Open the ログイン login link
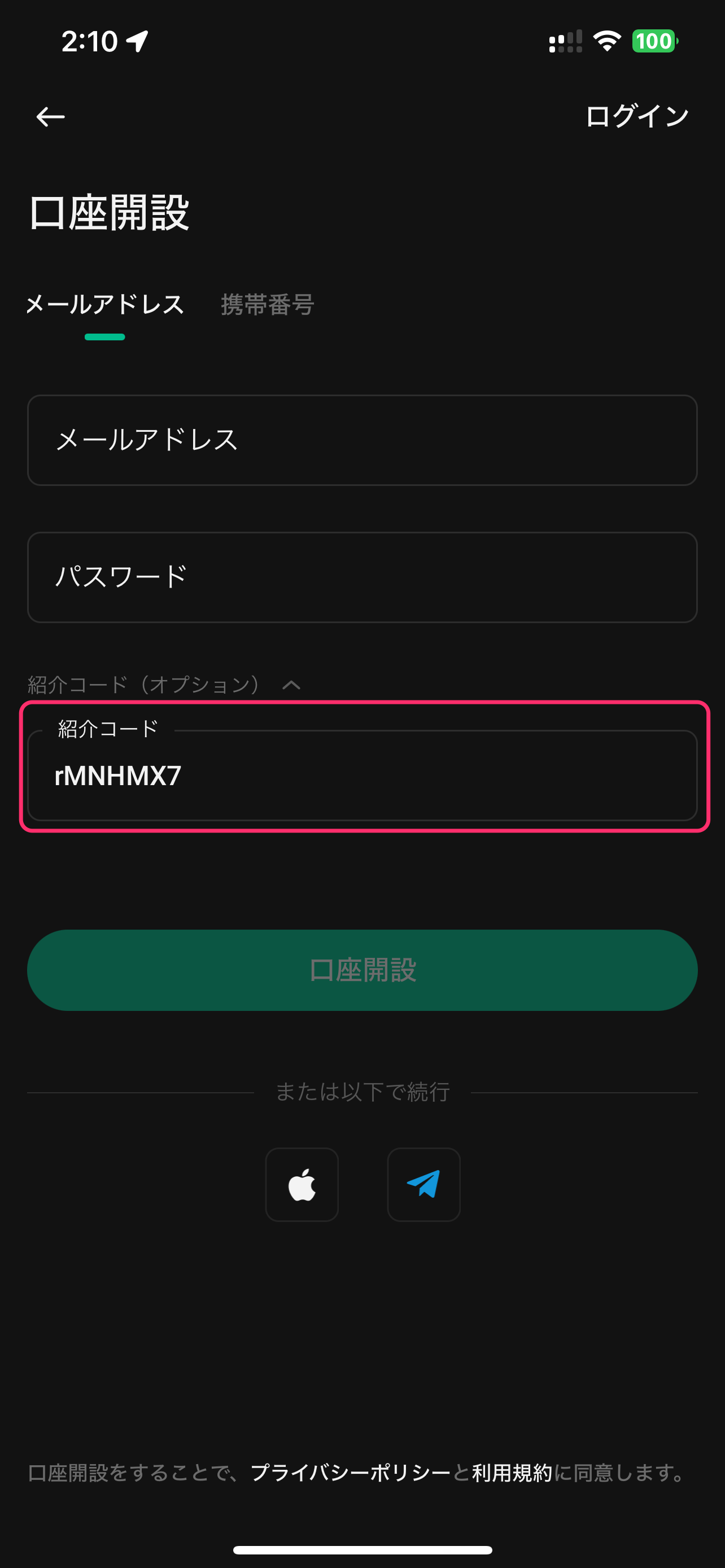 pyautogui.click(x=637, y=116)
